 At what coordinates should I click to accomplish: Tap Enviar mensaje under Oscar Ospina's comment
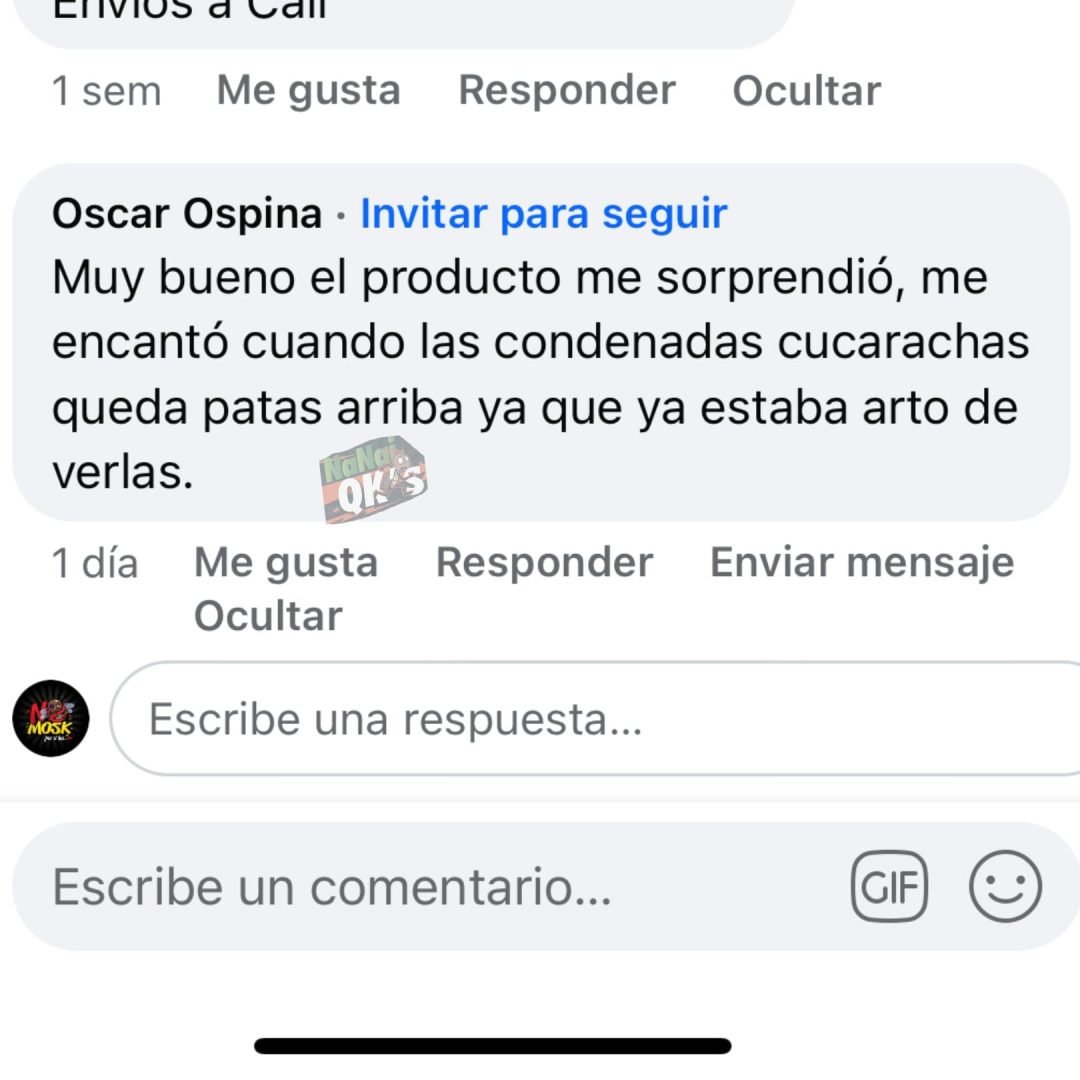coord(861,563)
